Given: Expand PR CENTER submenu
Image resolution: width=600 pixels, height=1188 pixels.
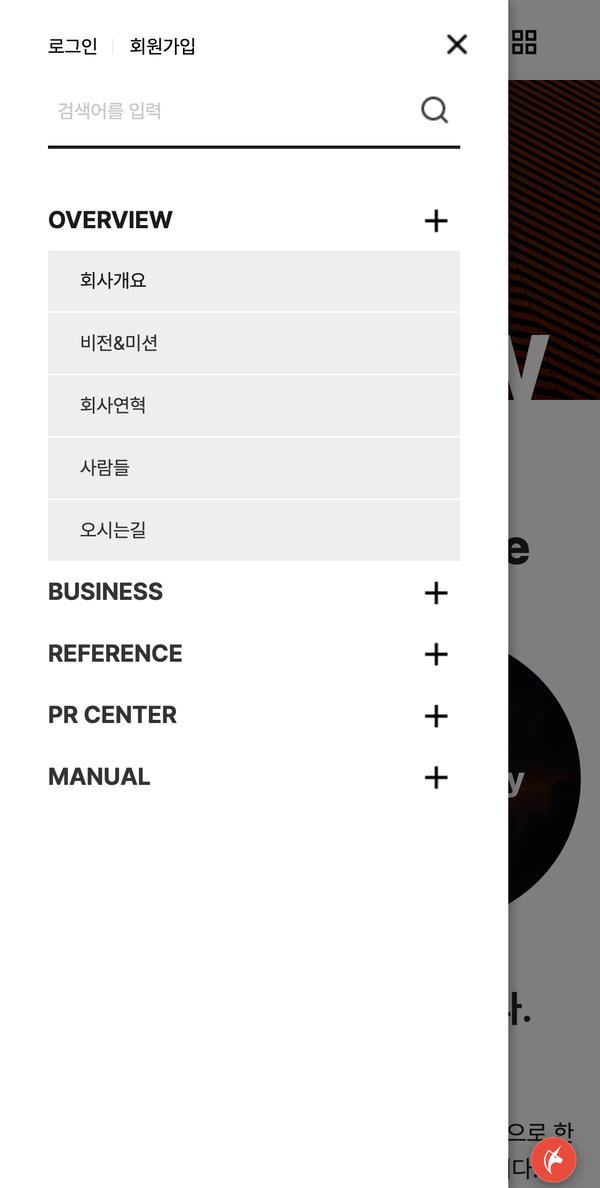Looking at the screenshot, I should click(x=436, y=716).
